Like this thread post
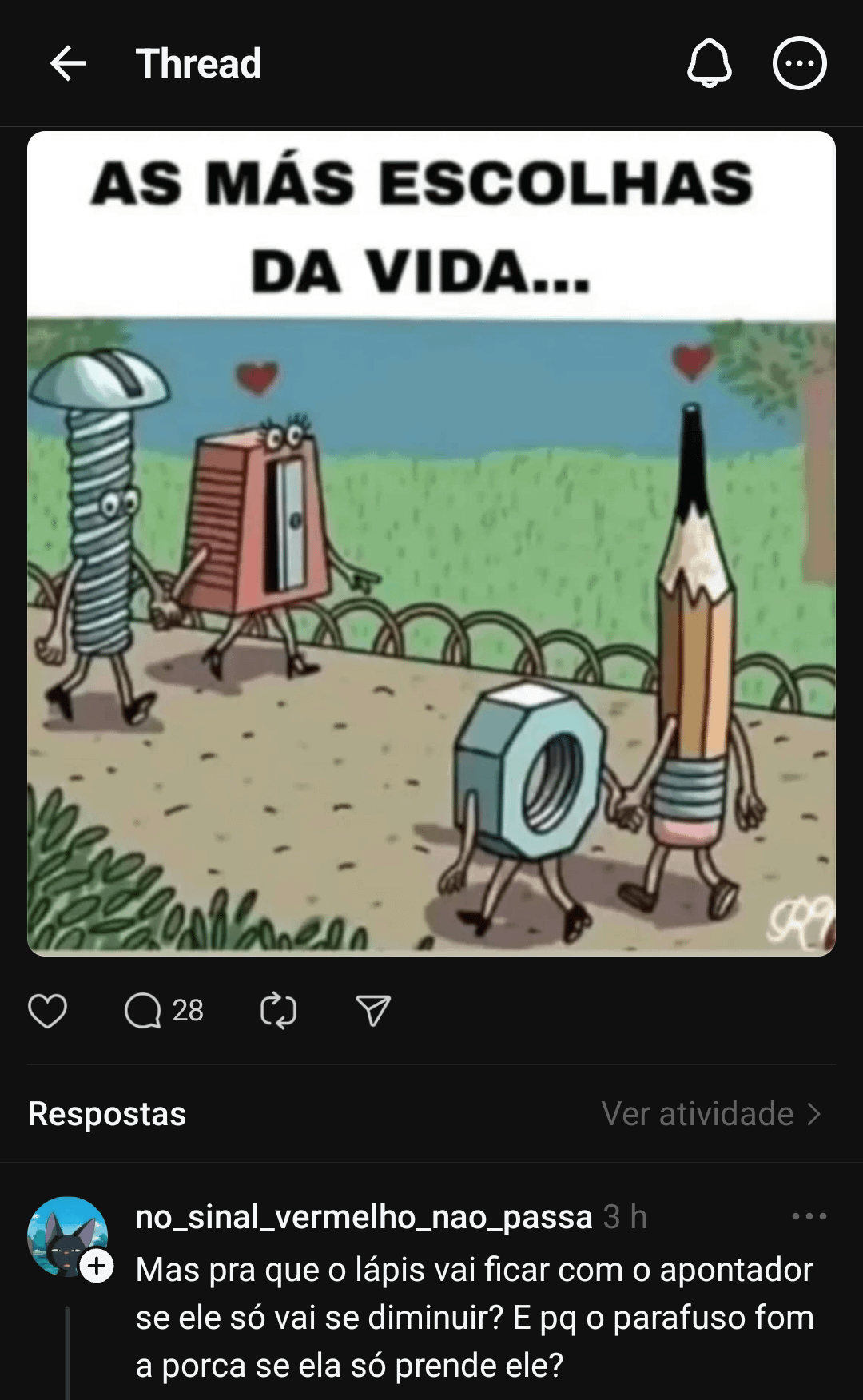This screenshot has width=863, height=1400. (x=48, y=1011)
